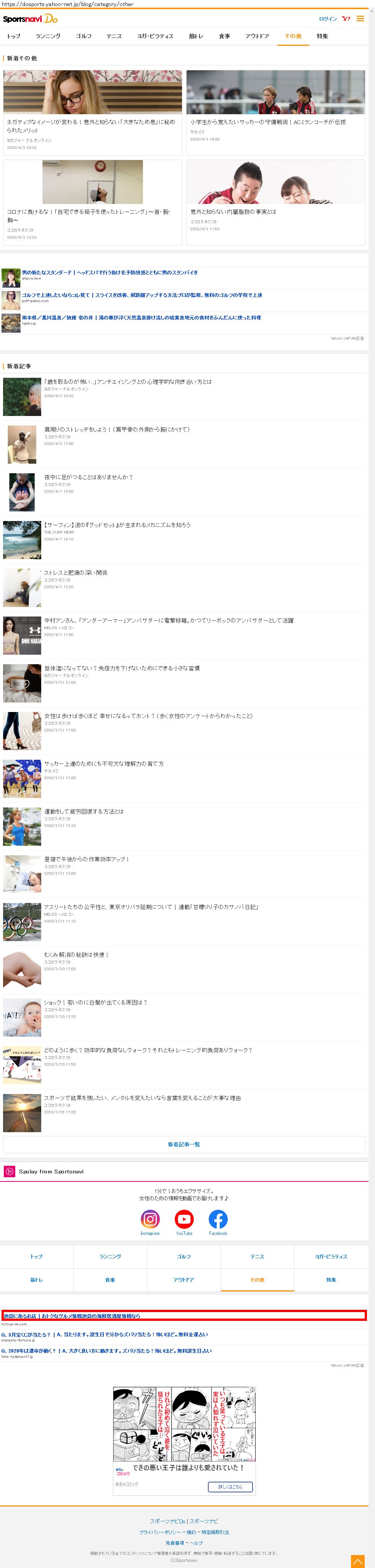Tap the 新着記事一覧 button
Viewport: 375px width, 1568px height.
183,1144
